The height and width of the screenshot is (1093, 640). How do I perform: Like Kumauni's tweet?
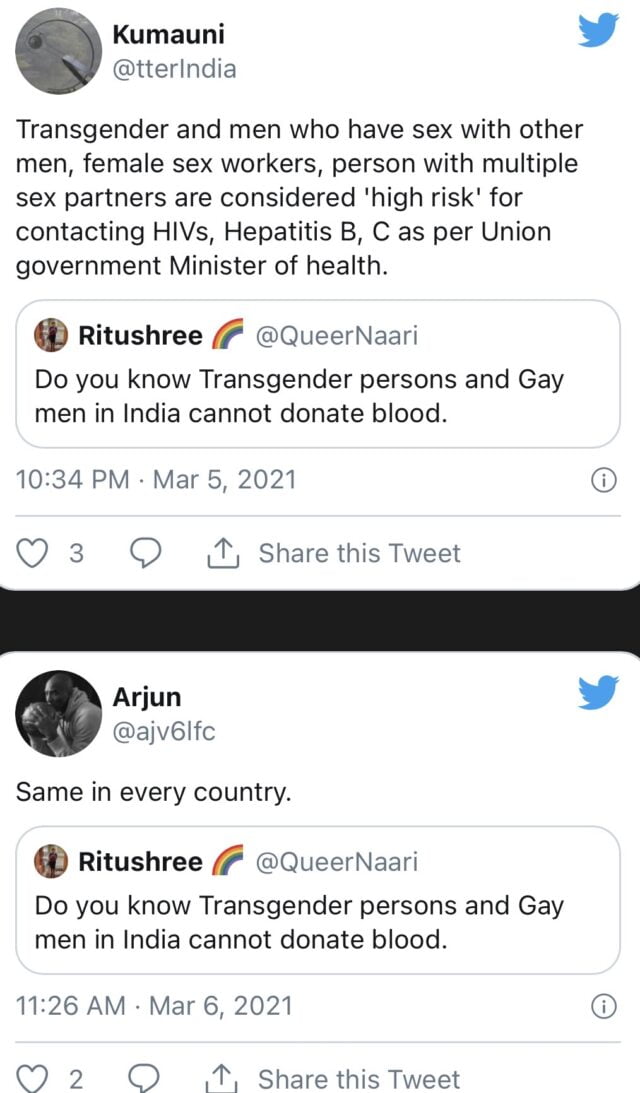35,553
